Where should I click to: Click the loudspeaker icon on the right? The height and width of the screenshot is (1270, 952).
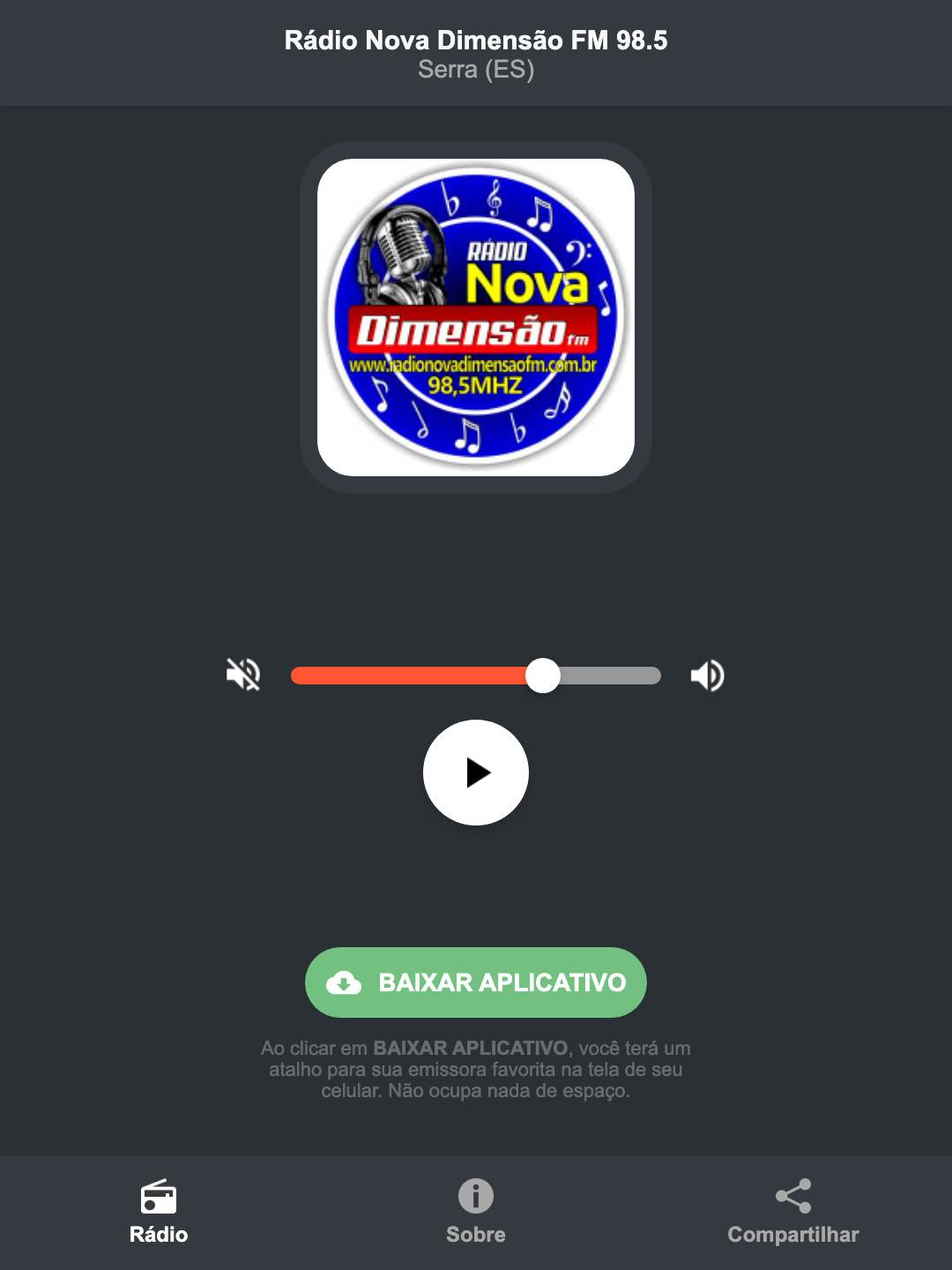click(706, 675)
